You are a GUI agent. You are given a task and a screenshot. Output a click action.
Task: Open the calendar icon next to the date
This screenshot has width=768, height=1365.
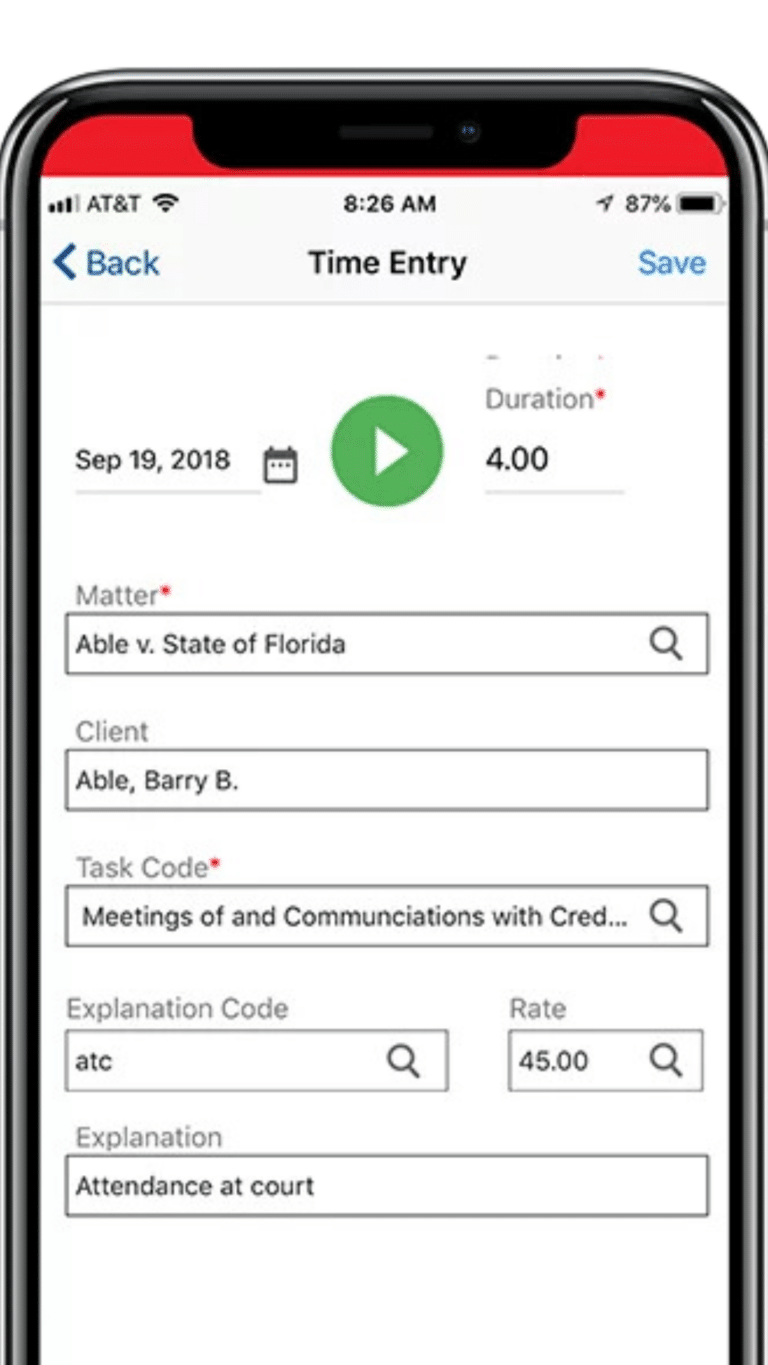coord(281,463)
